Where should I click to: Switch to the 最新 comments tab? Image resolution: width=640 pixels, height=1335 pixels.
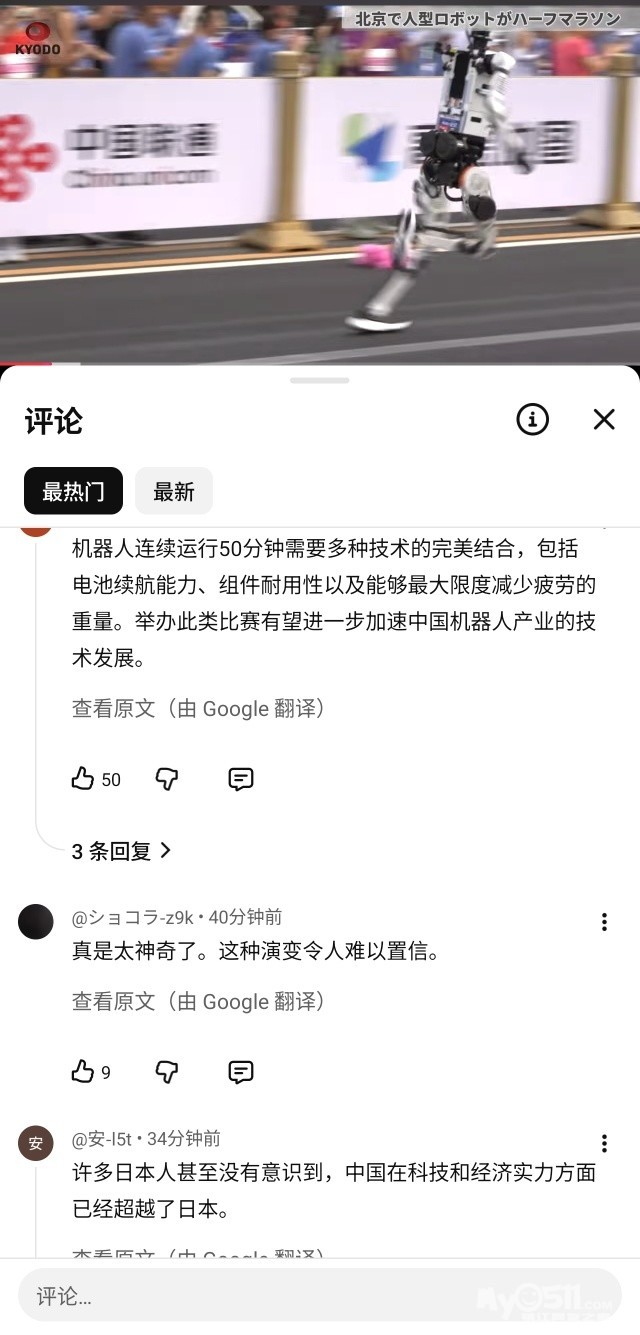click(174, 491)
